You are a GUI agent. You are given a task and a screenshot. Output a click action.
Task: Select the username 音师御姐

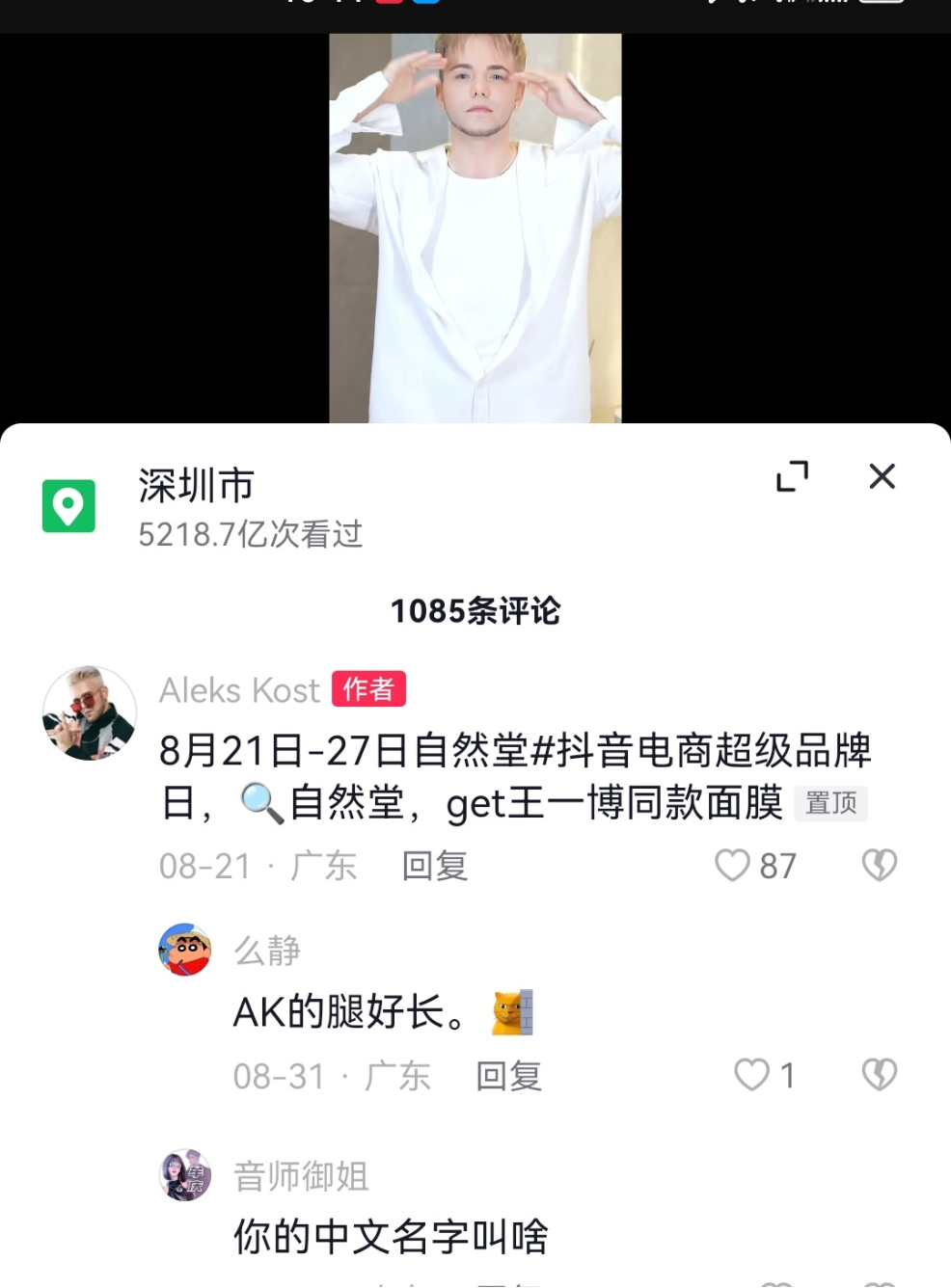click(x=299, y=1175)
